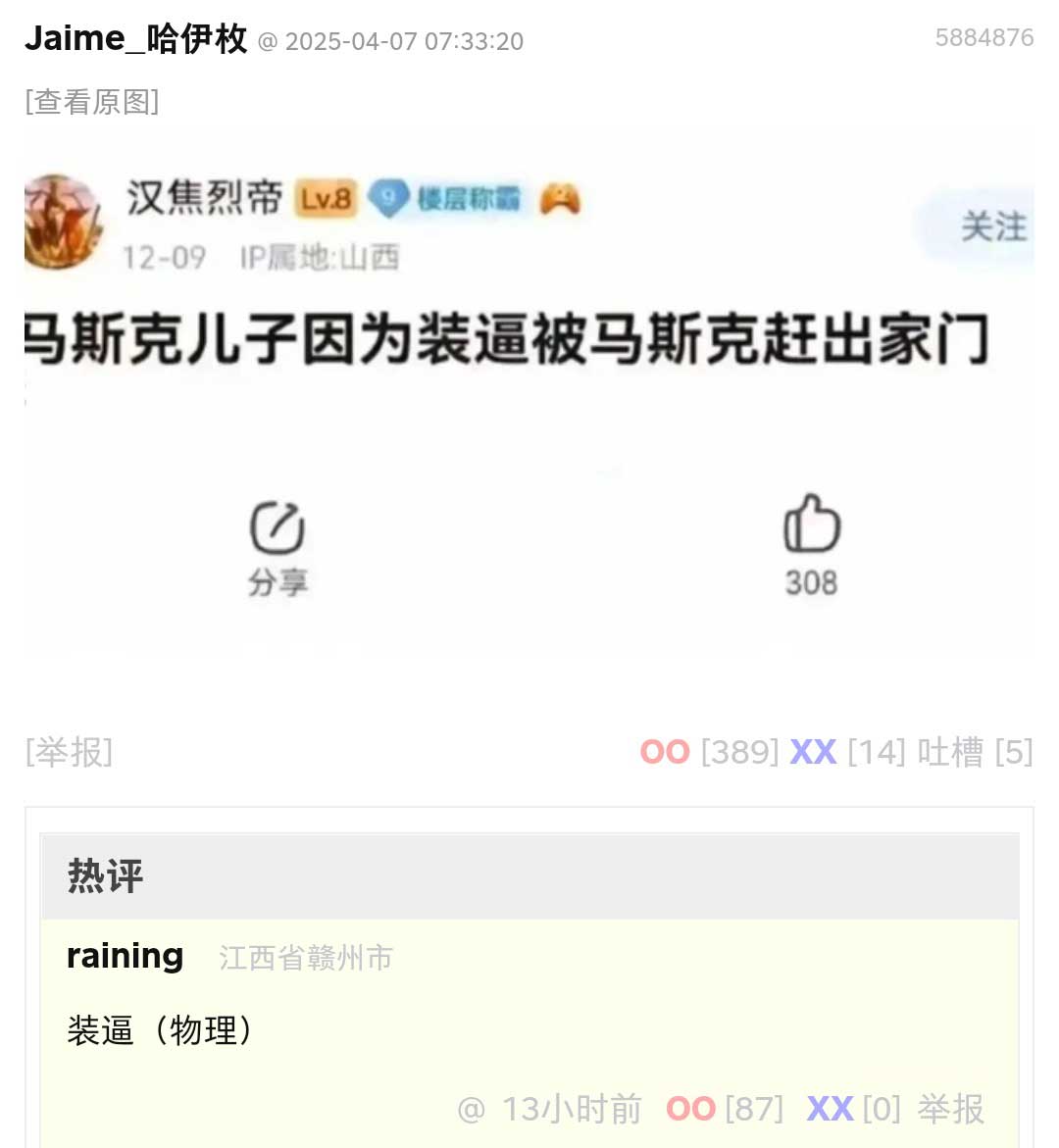
Task: Report raining's comment via 举报
Action: pos(950,1110)
